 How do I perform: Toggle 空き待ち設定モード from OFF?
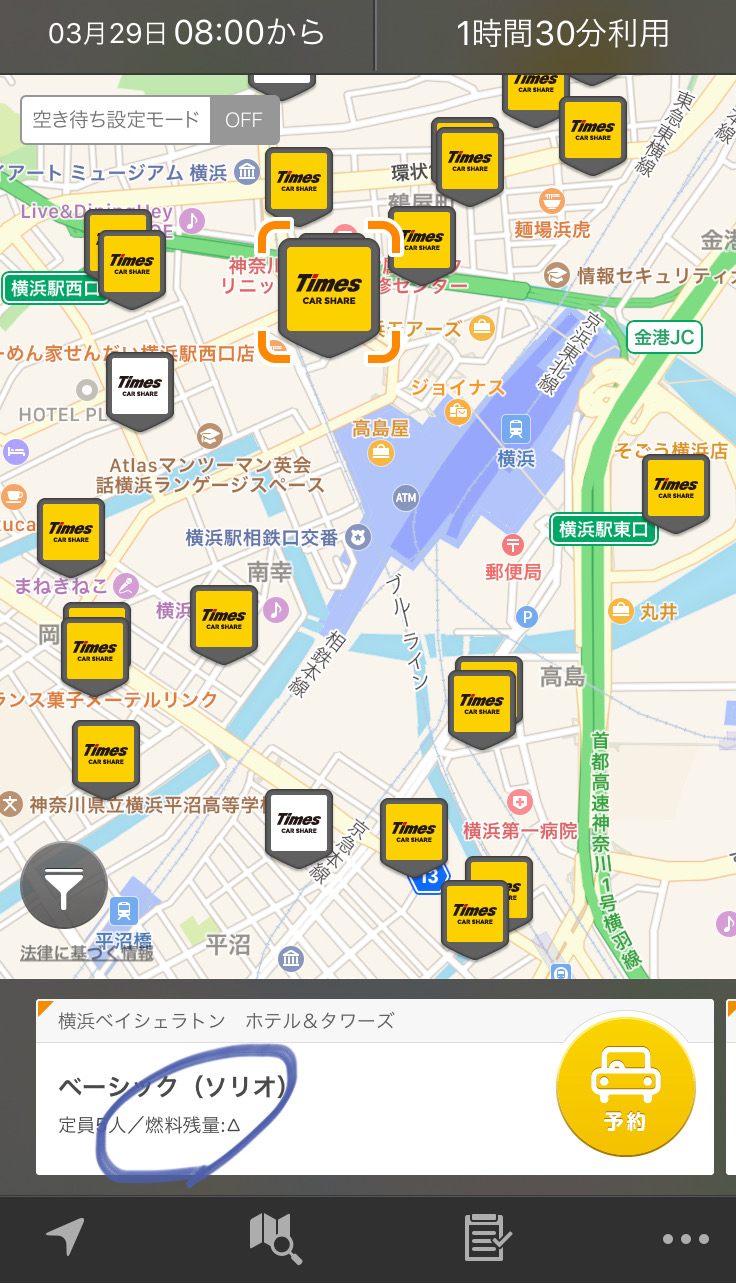click(x=243, y=120)
